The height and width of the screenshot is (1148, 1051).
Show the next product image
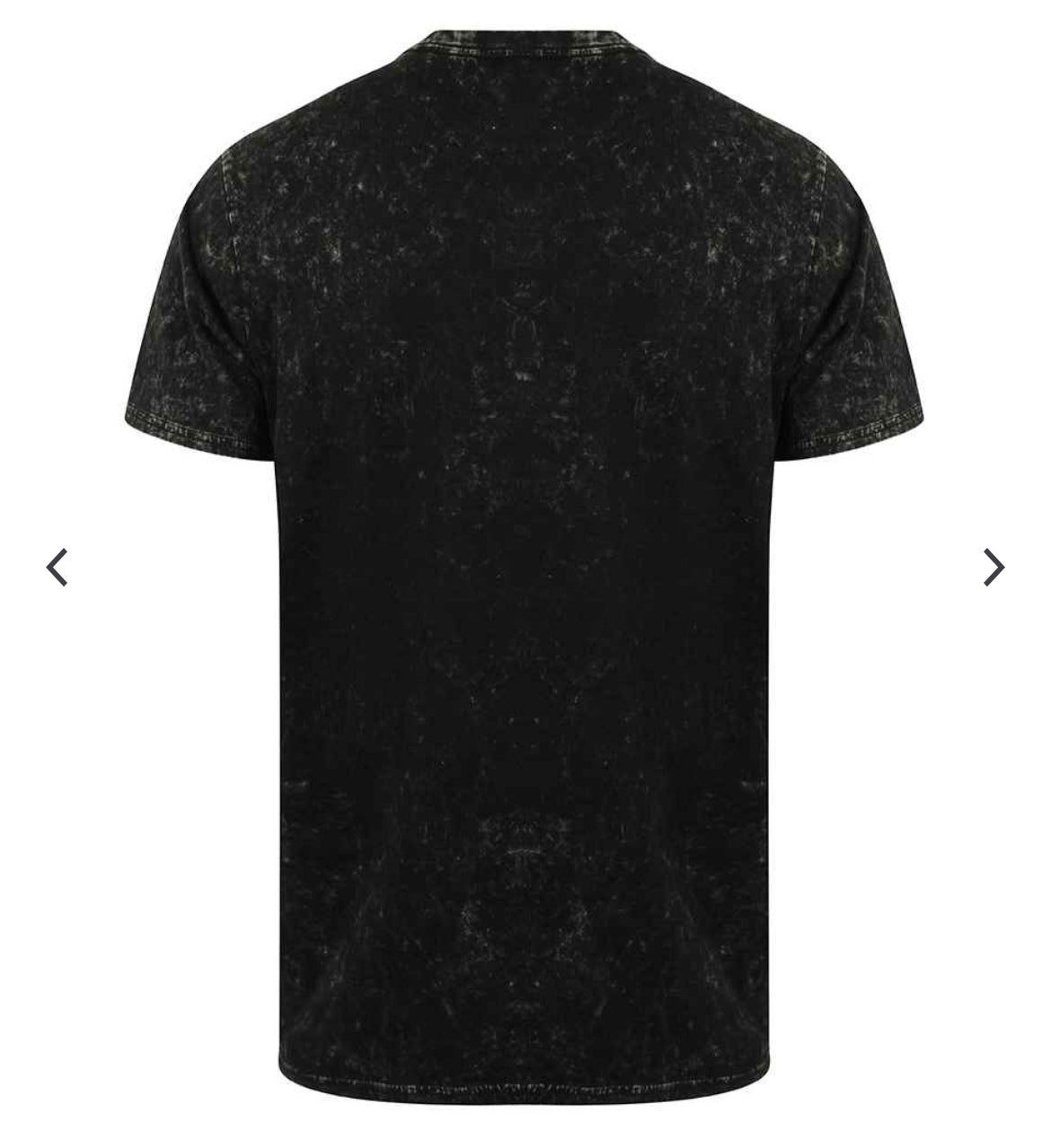(993, 567)
